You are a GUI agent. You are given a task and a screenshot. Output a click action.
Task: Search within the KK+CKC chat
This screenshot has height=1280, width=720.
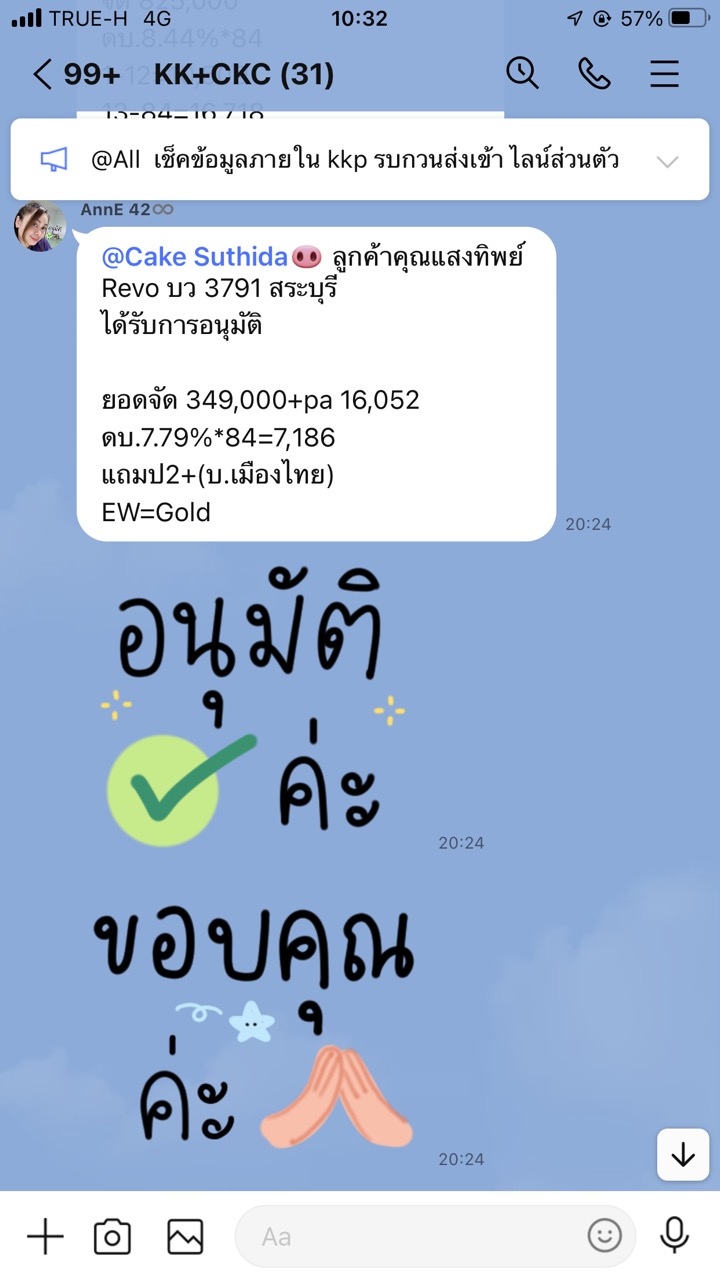pyautogui.click(x=522, y=73)
